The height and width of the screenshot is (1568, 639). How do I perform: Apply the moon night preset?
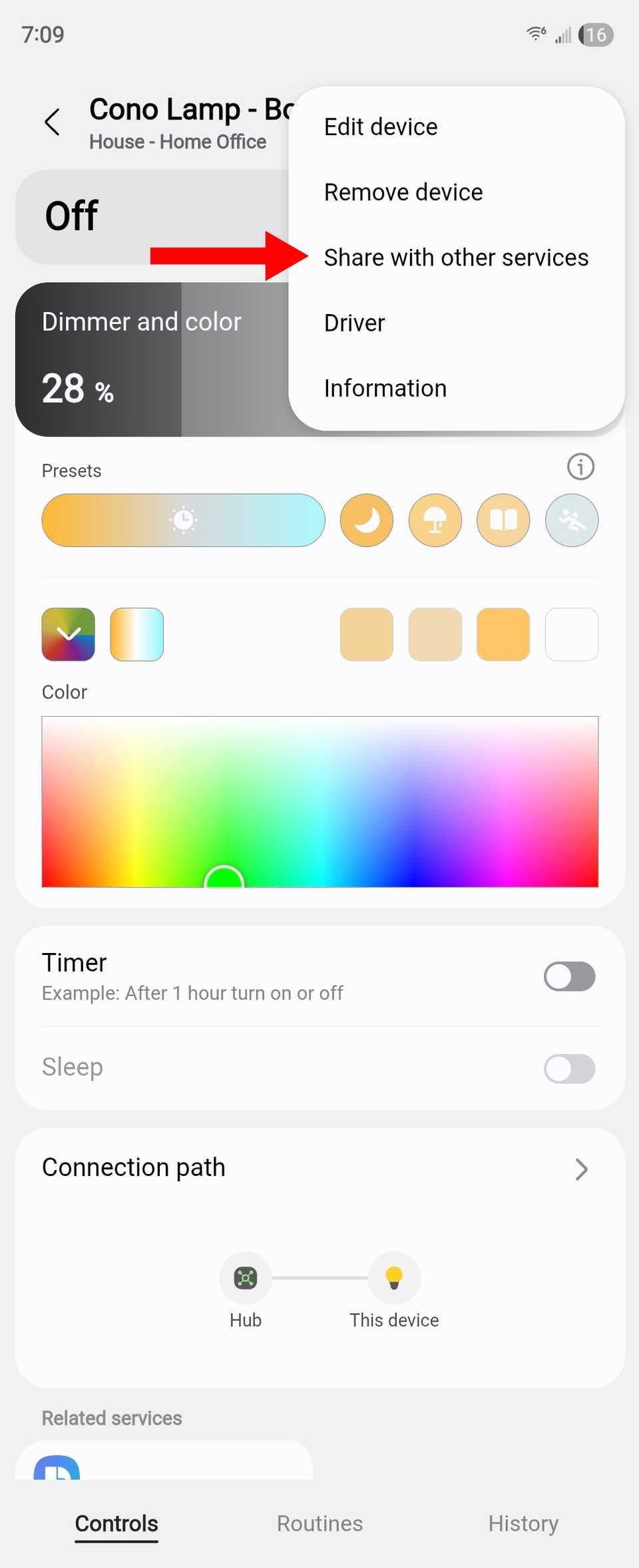pos(366,520)
